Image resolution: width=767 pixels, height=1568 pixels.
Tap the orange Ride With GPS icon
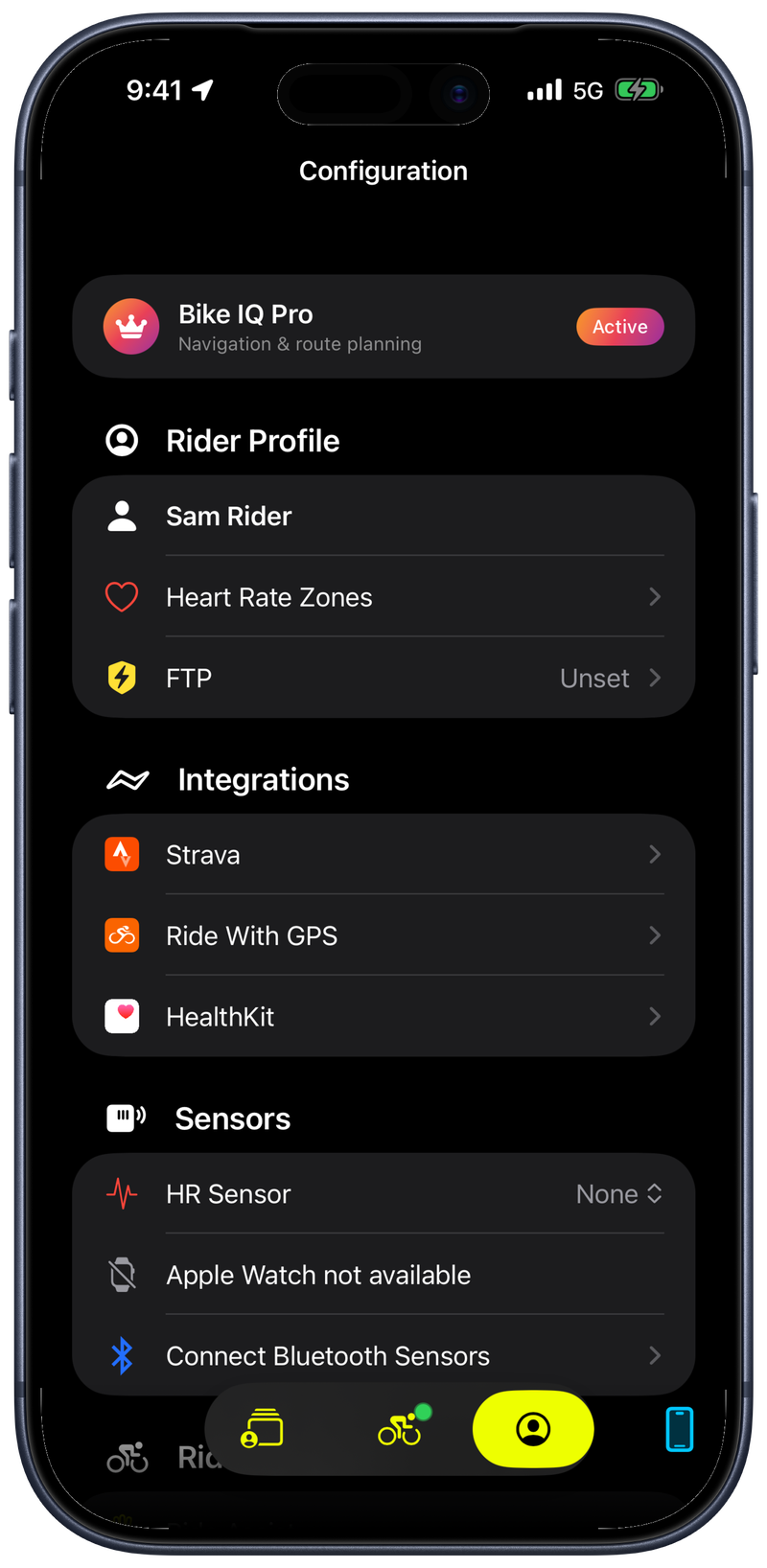[122, 935]
